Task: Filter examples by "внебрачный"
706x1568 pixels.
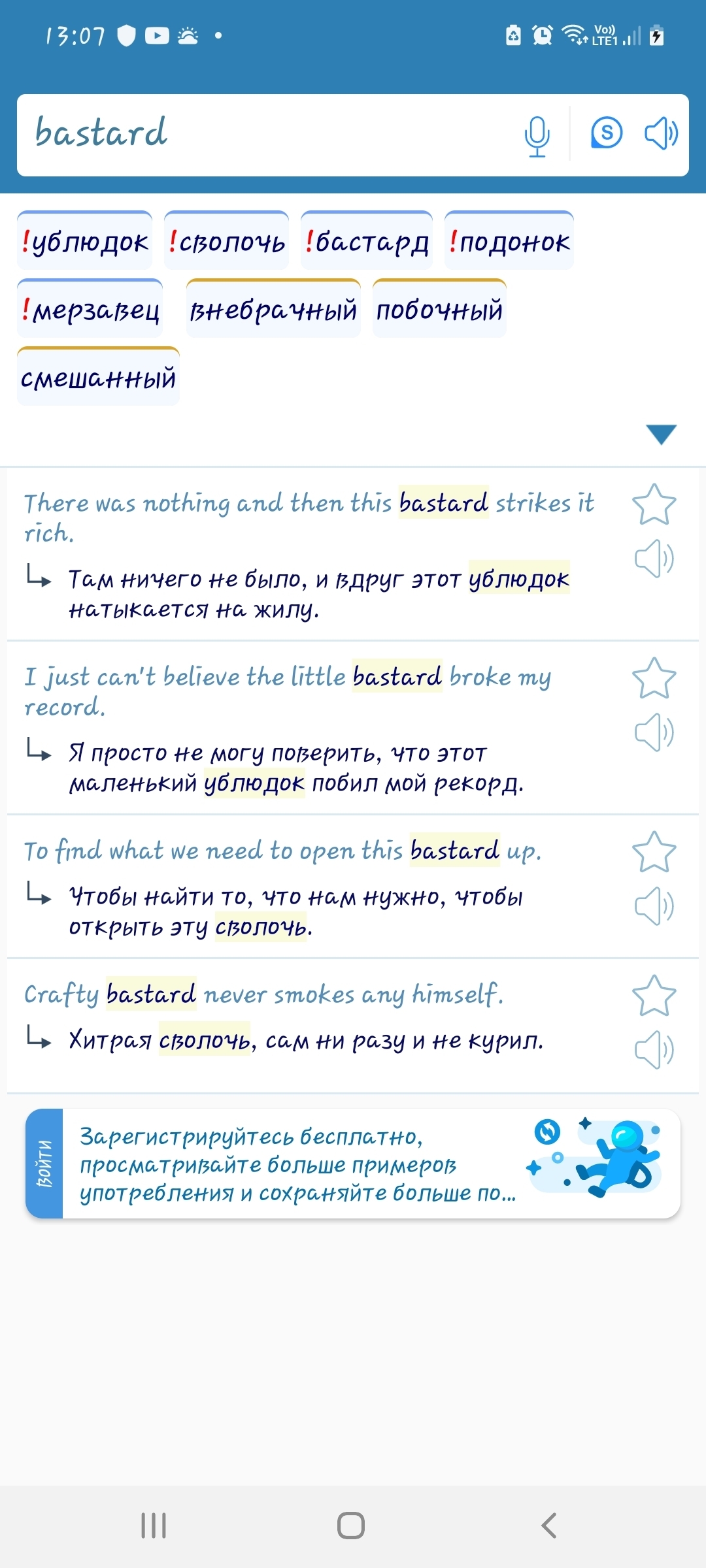Action: (273, 310)
